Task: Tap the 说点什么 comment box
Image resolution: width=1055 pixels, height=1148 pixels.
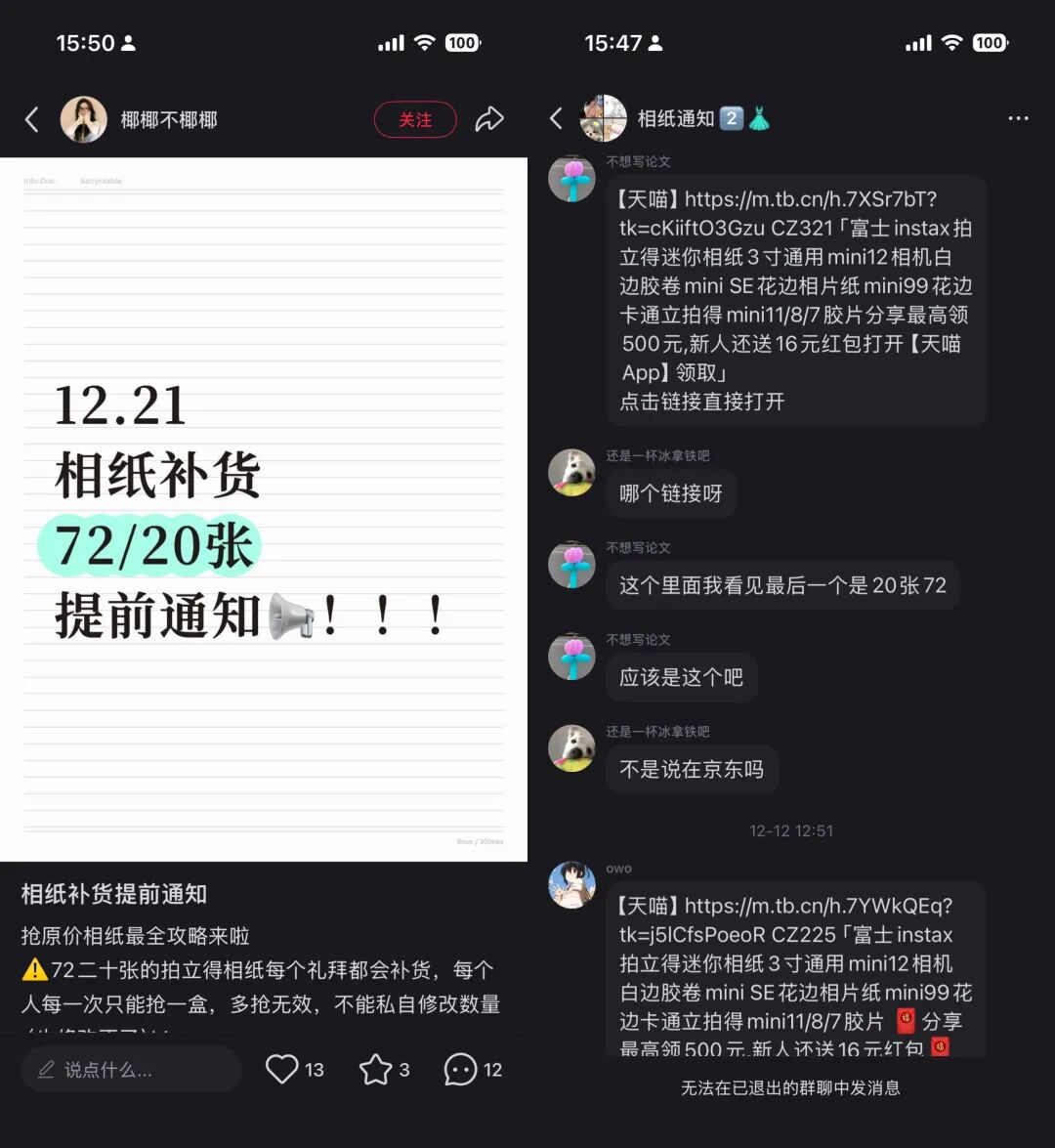Action: (x=130, y=1070)
